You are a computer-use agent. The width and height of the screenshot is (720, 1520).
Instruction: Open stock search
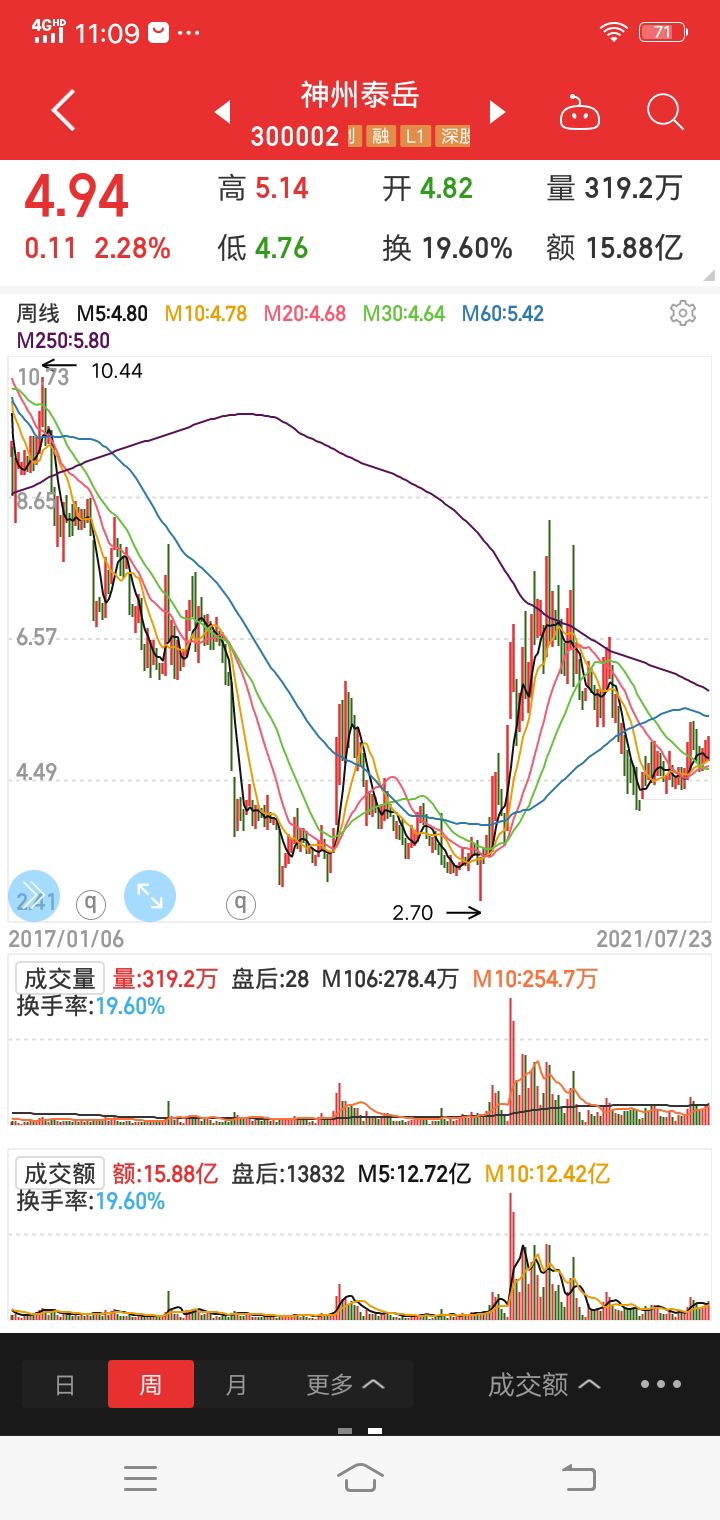(x=665, y=111)
